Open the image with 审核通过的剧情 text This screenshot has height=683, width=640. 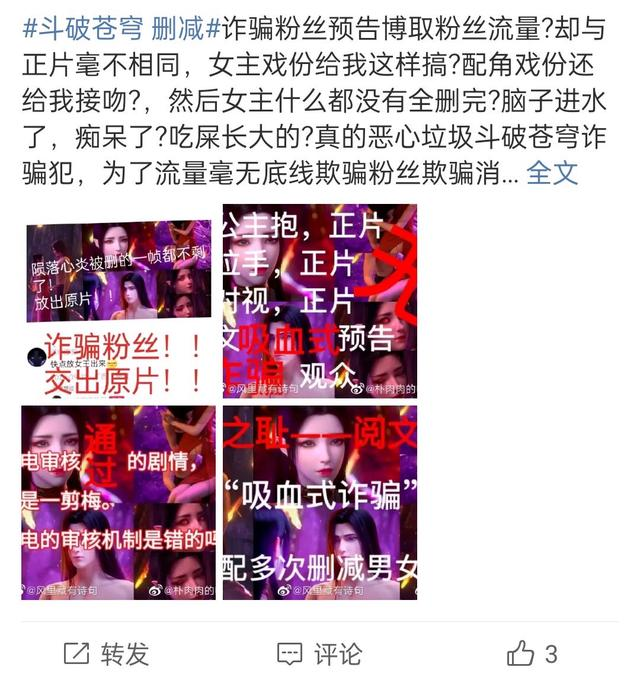[119, 502]
